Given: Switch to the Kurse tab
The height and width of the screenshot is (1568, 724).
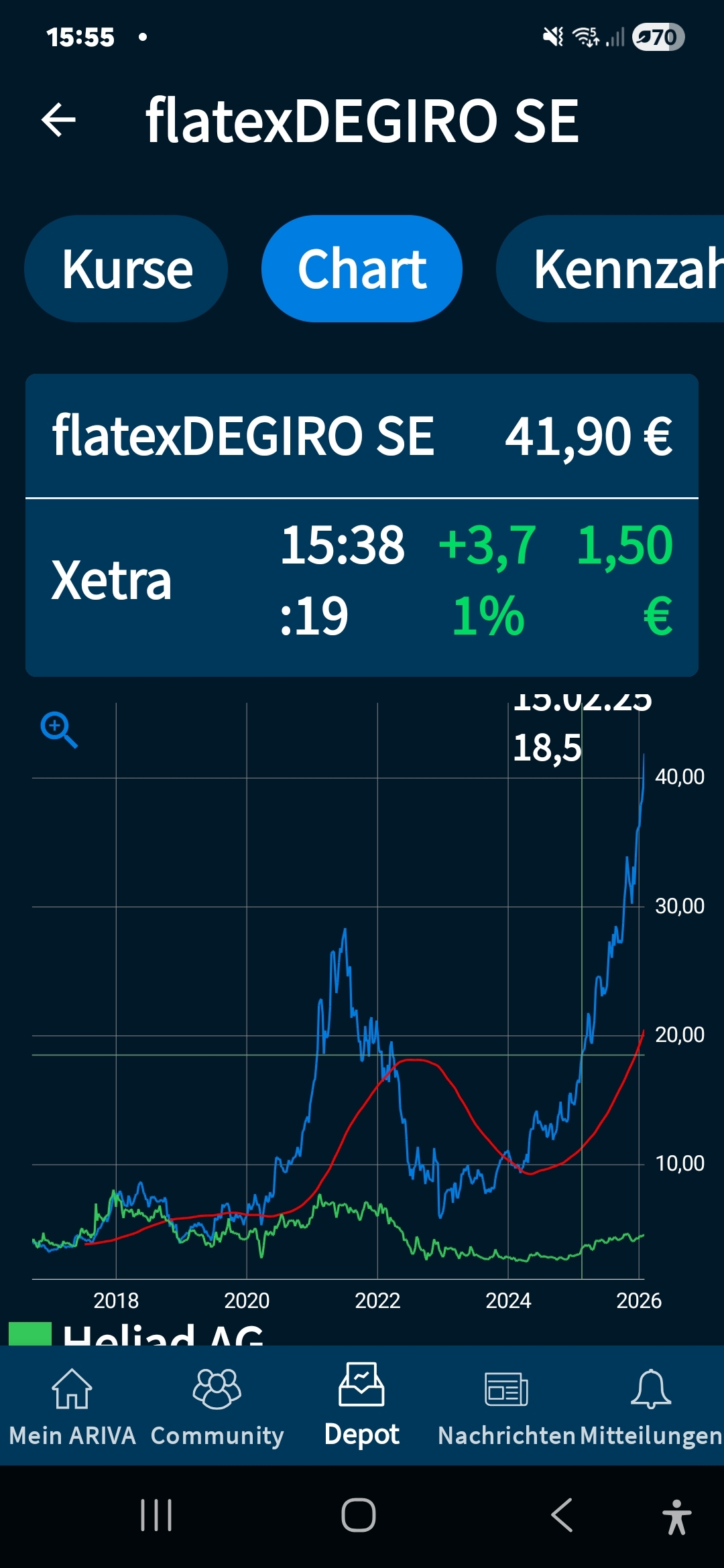Looking at the screenshot, I should point(126,268).
